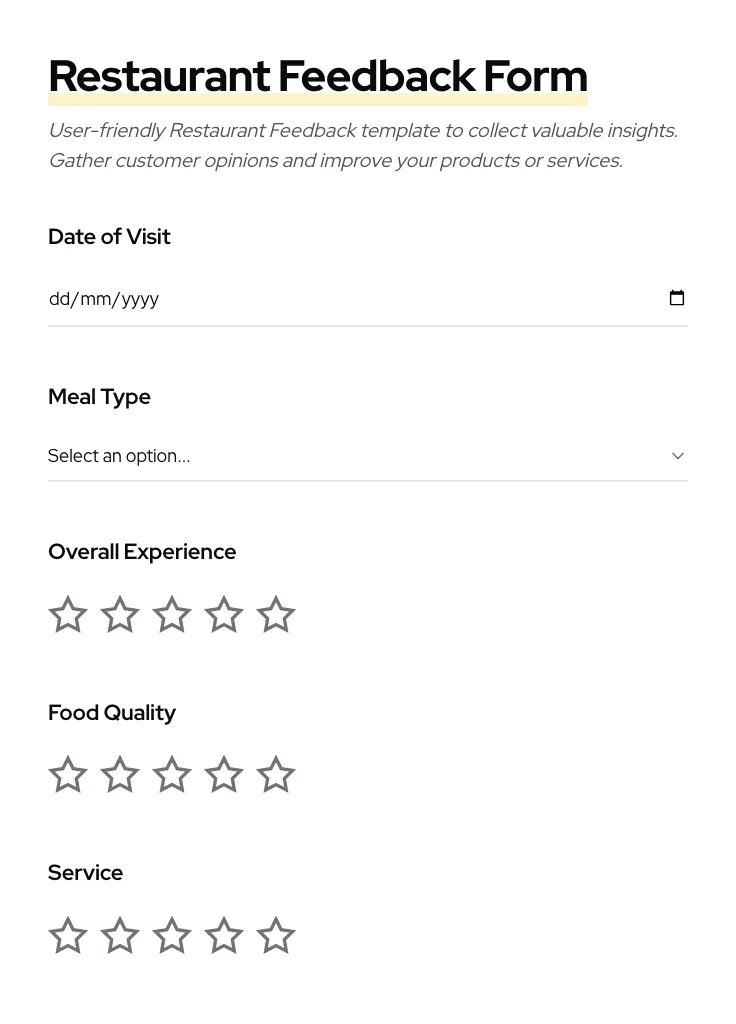Select the second star for Food Quality

[x=119, y=774]
